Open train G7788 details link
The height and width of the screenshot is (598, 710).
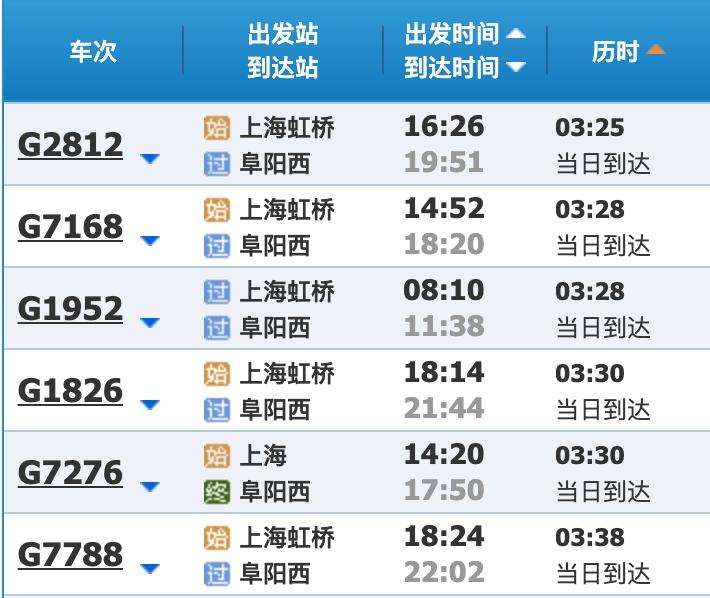click(70, 555)
